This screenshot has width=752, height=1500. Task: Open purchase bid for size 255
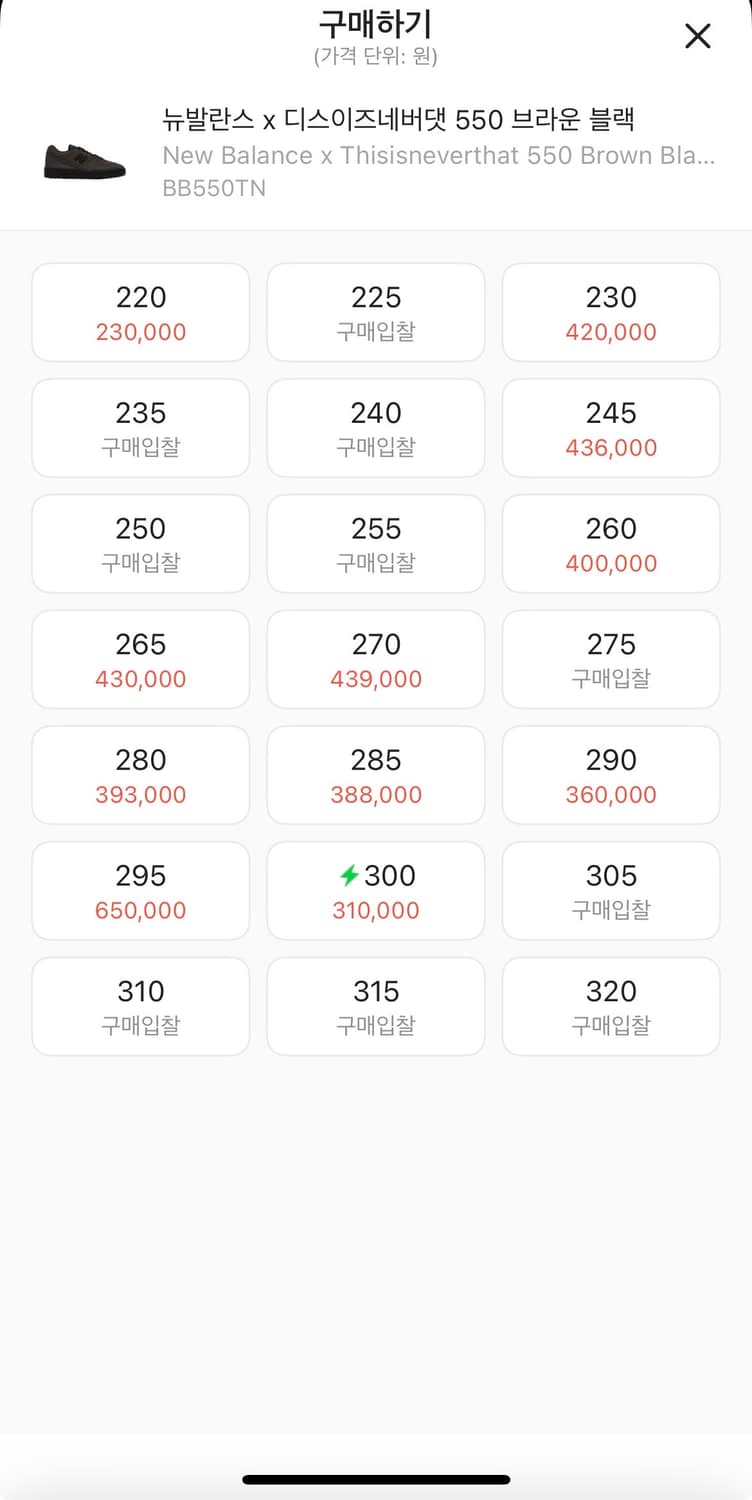tap(375, 543)
